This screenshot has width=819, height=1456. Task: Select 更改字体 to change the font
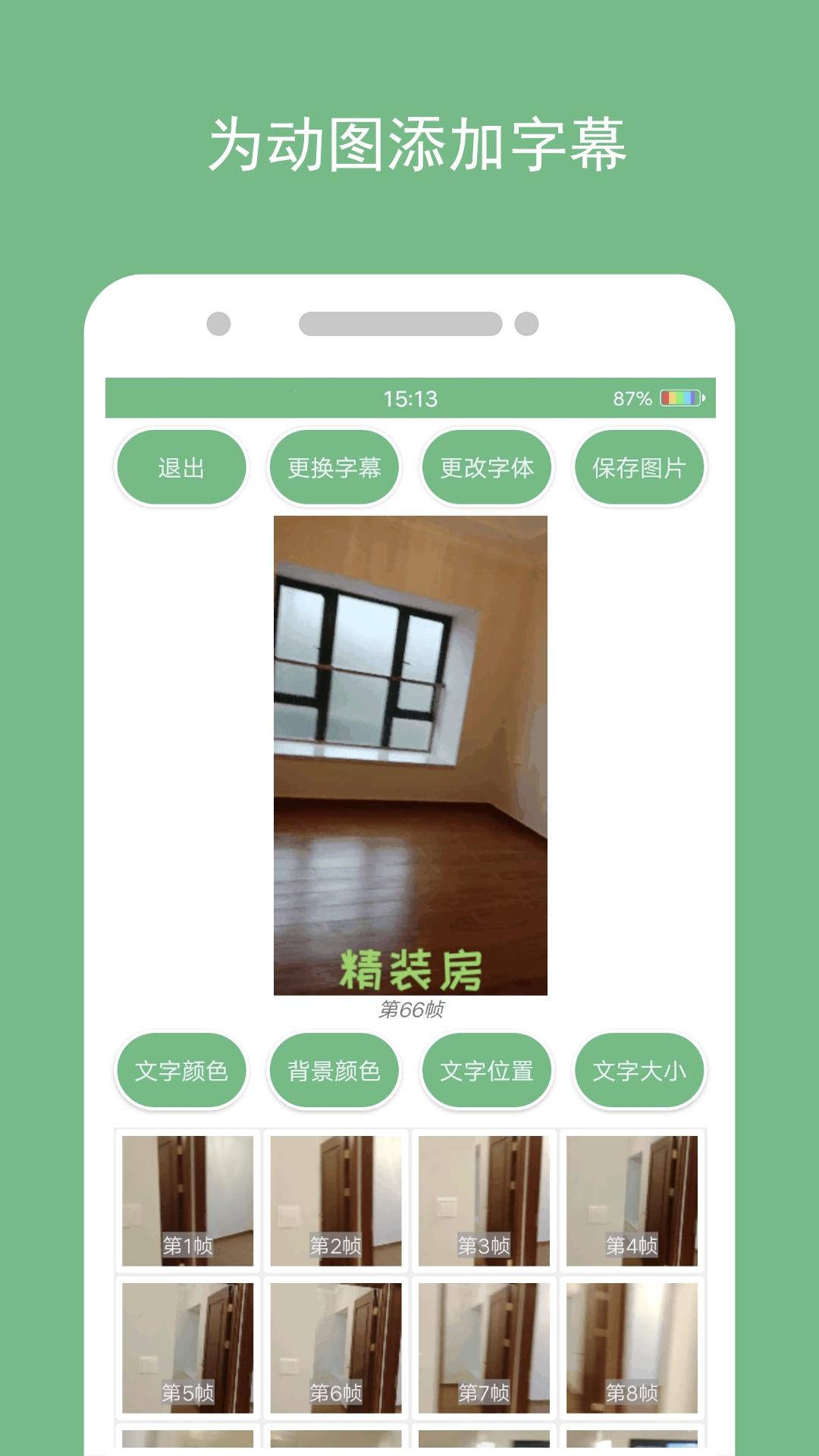tap(486, 468)
